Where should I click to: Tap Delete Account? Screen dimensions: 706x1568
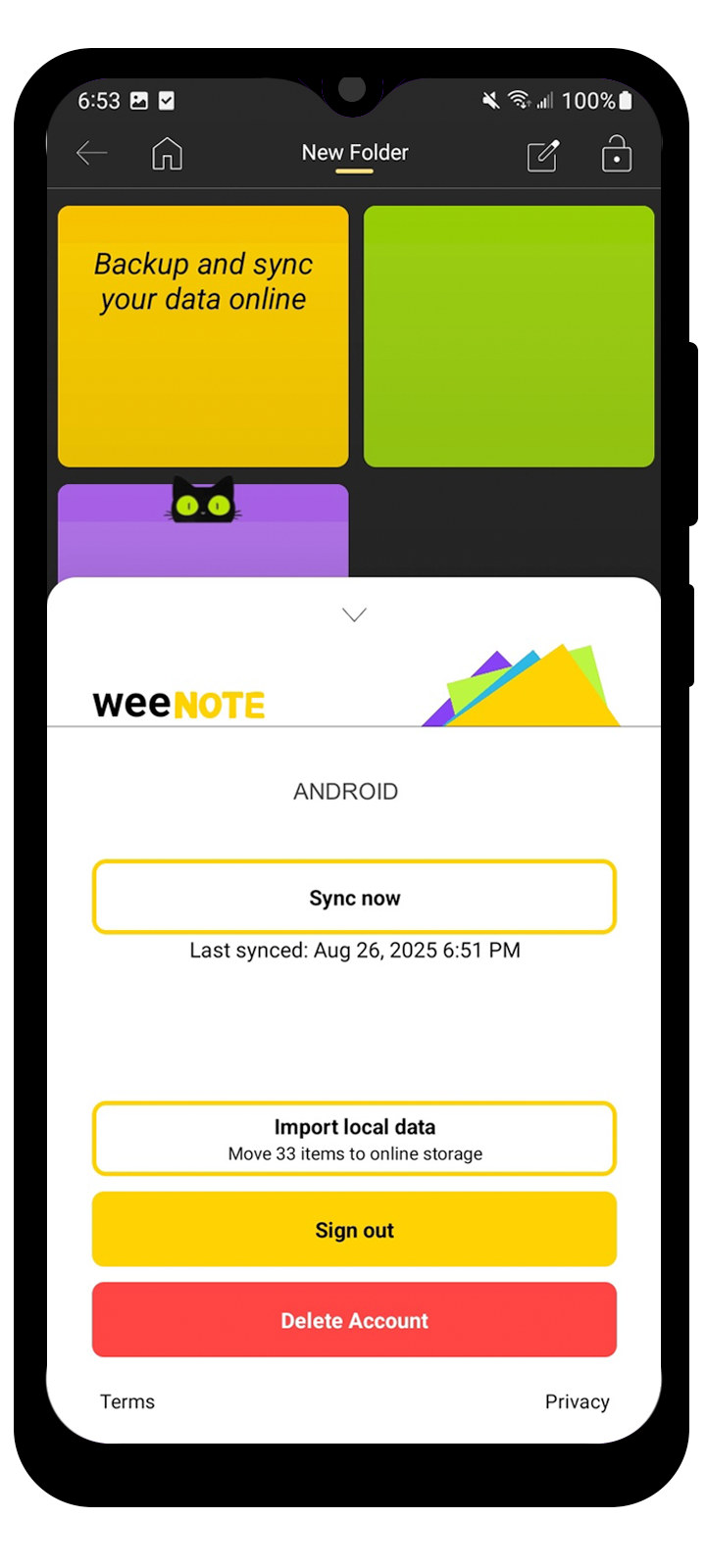coord(354,1320)
